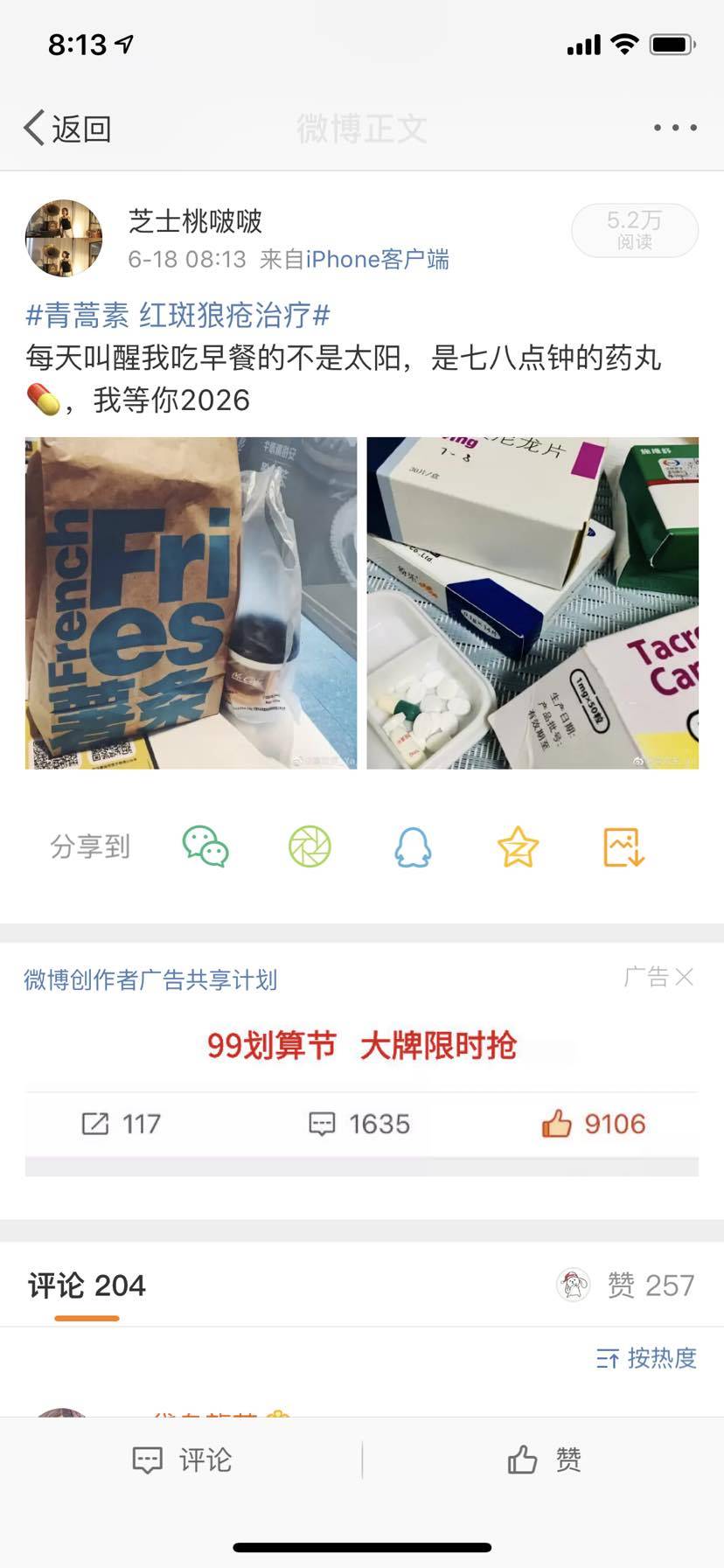
Task: Repost this Weibo with 117 reposts
Action: (121, 1124)
